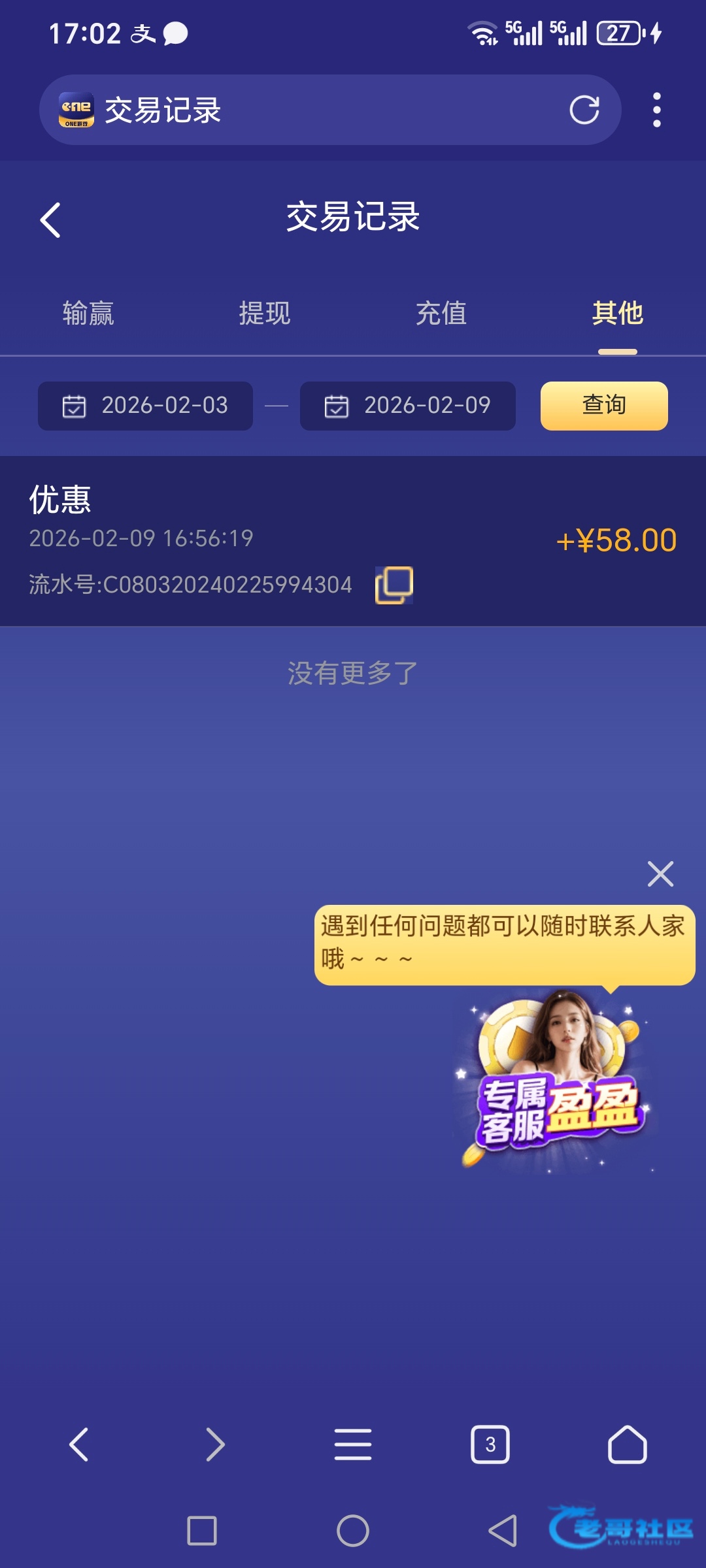Go forward in browser toolbar
The image size is (706, 1568).
point(215,1444)
